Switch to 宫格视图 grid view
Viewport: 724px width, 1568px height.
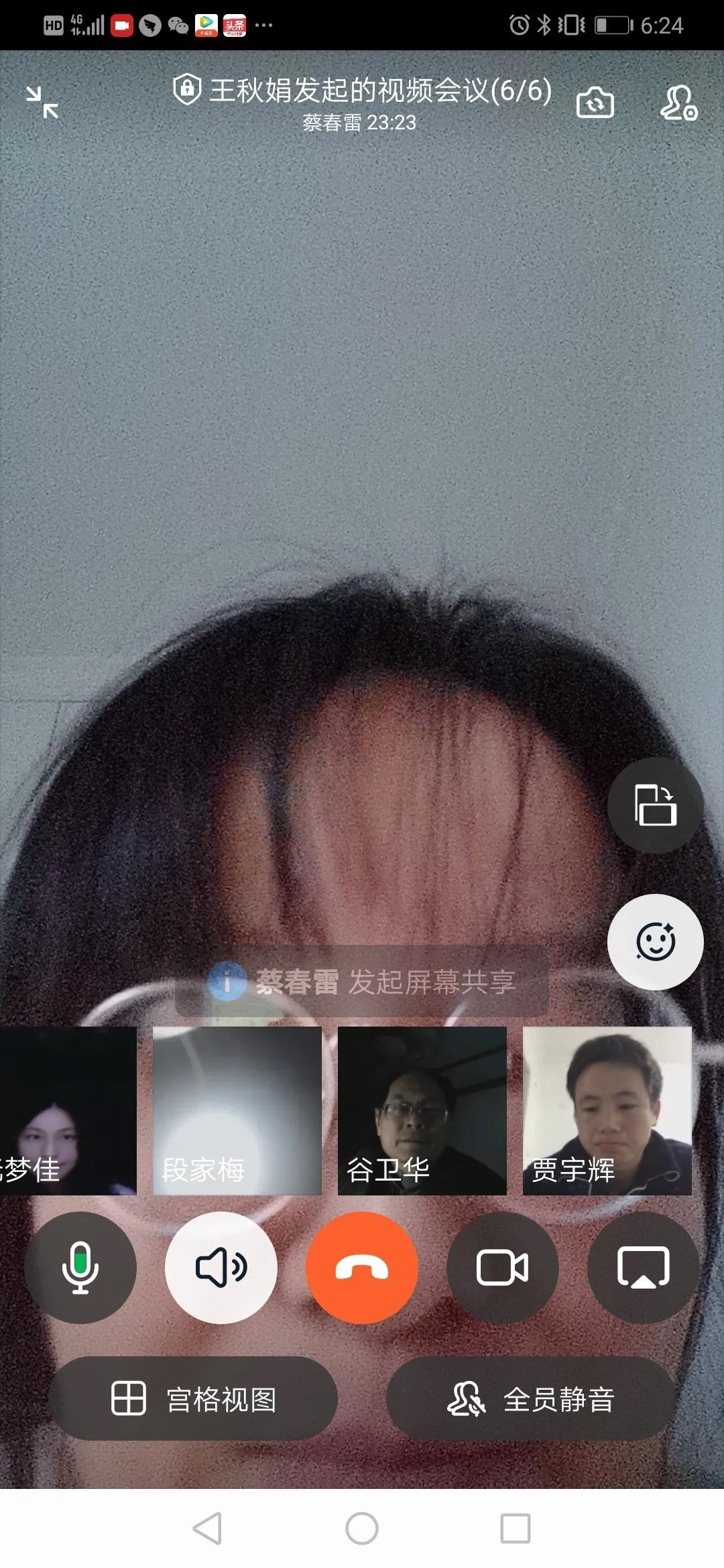point(193,1399)
